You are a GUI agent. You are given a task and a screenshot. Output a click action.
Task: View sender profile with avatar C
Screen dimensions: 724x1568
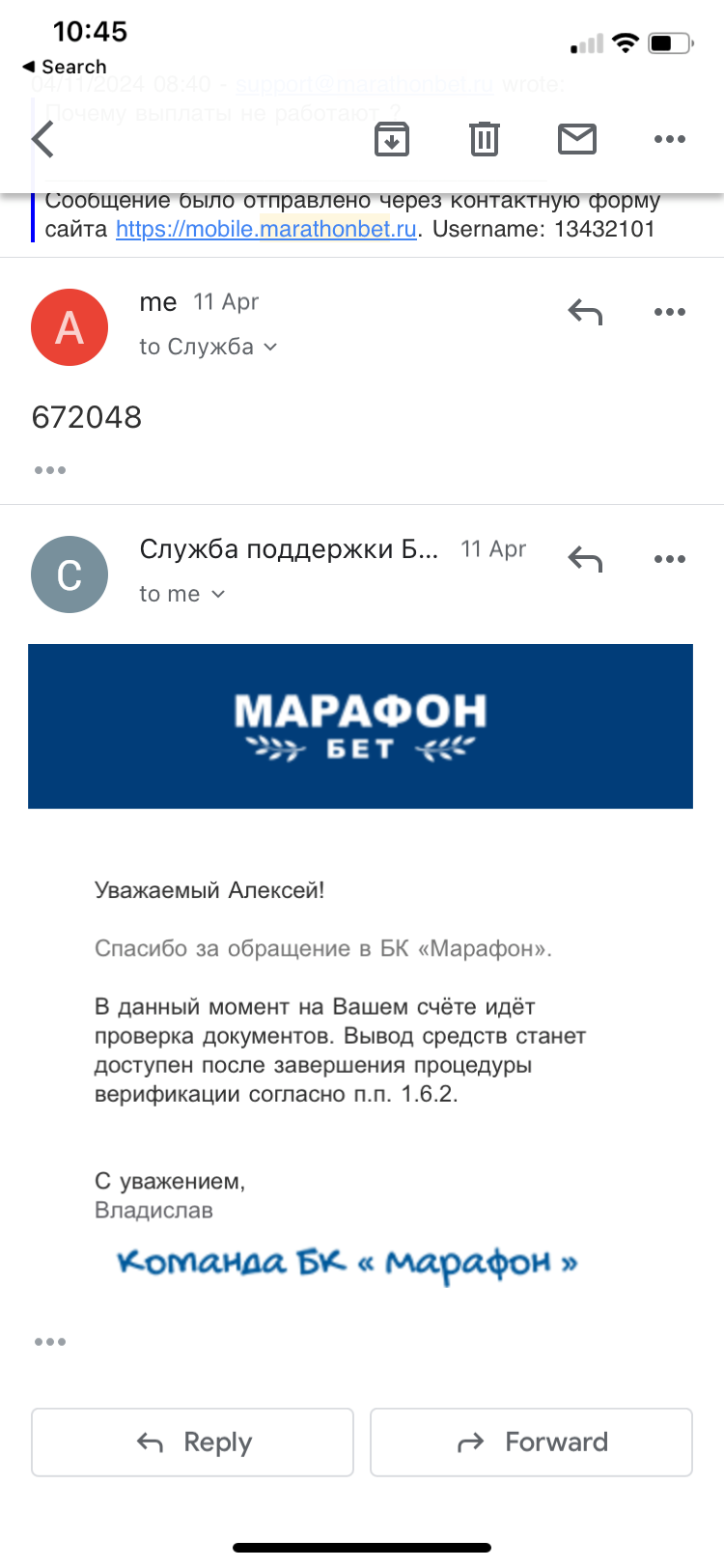tap(70, 574)
